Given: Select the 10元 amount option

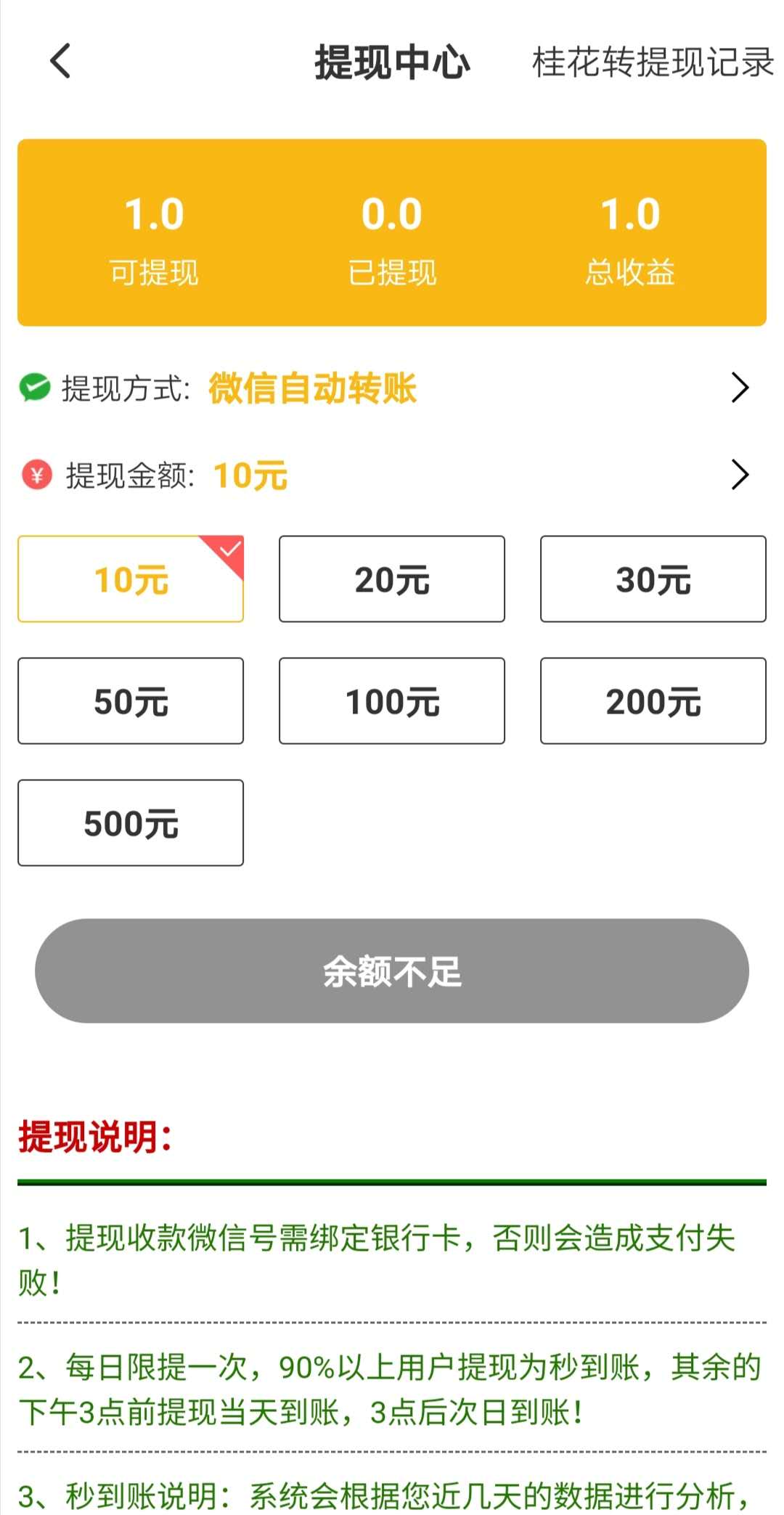Looking at the screenshot, I should [131, 579].
